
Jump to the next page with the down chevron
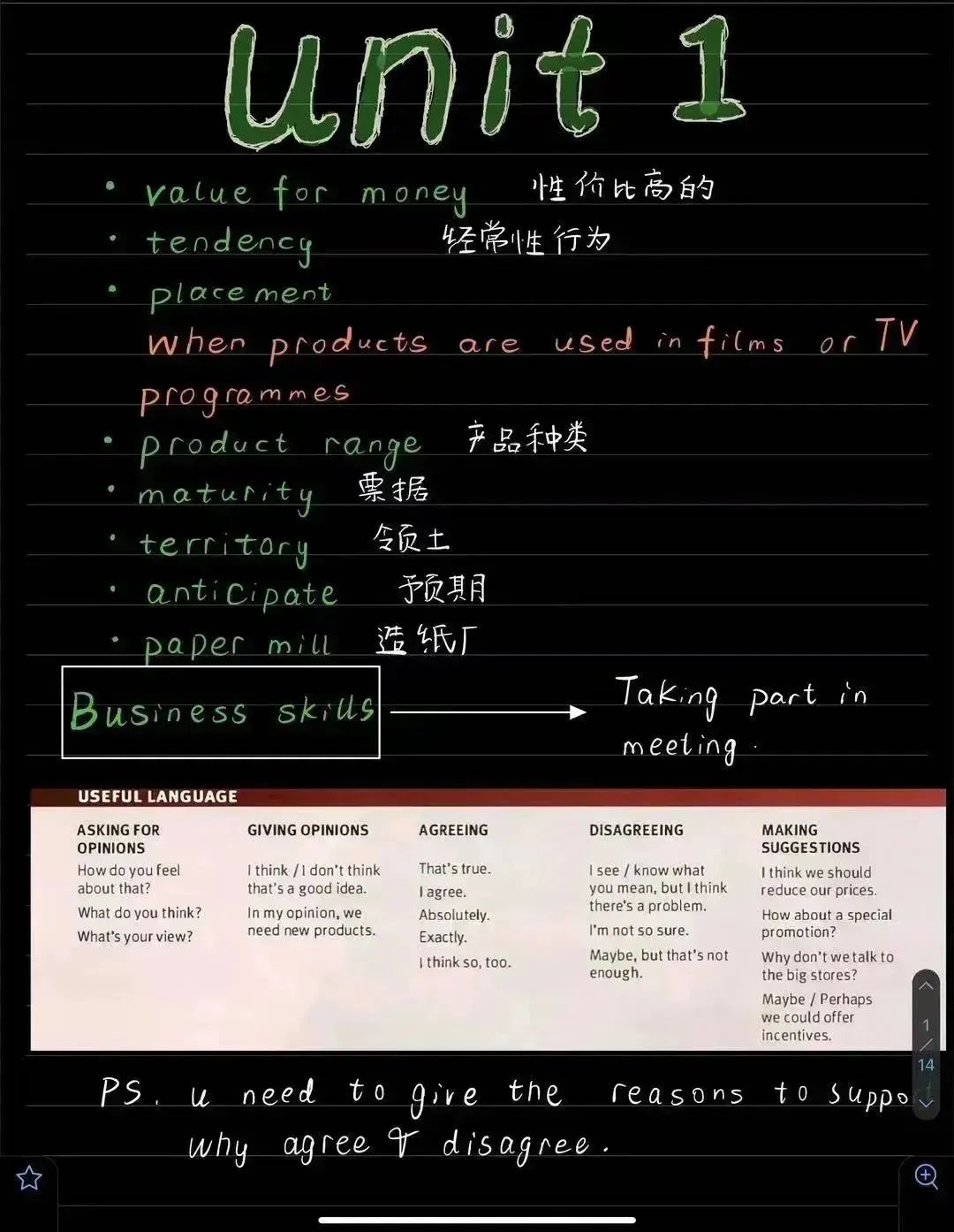coord(926,1102)
